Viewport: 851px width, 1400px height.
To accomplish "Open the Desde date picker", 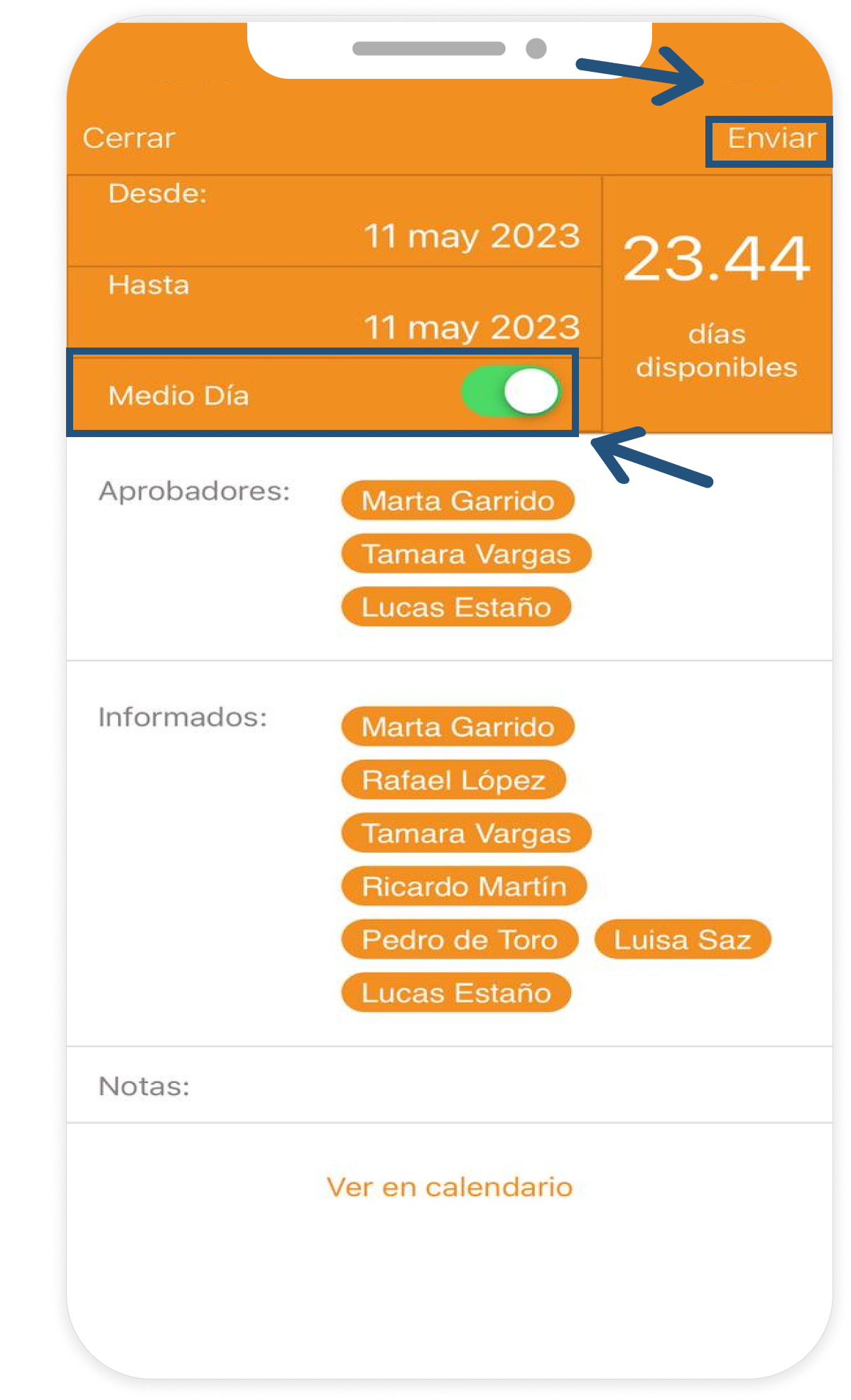I will 472,236.
